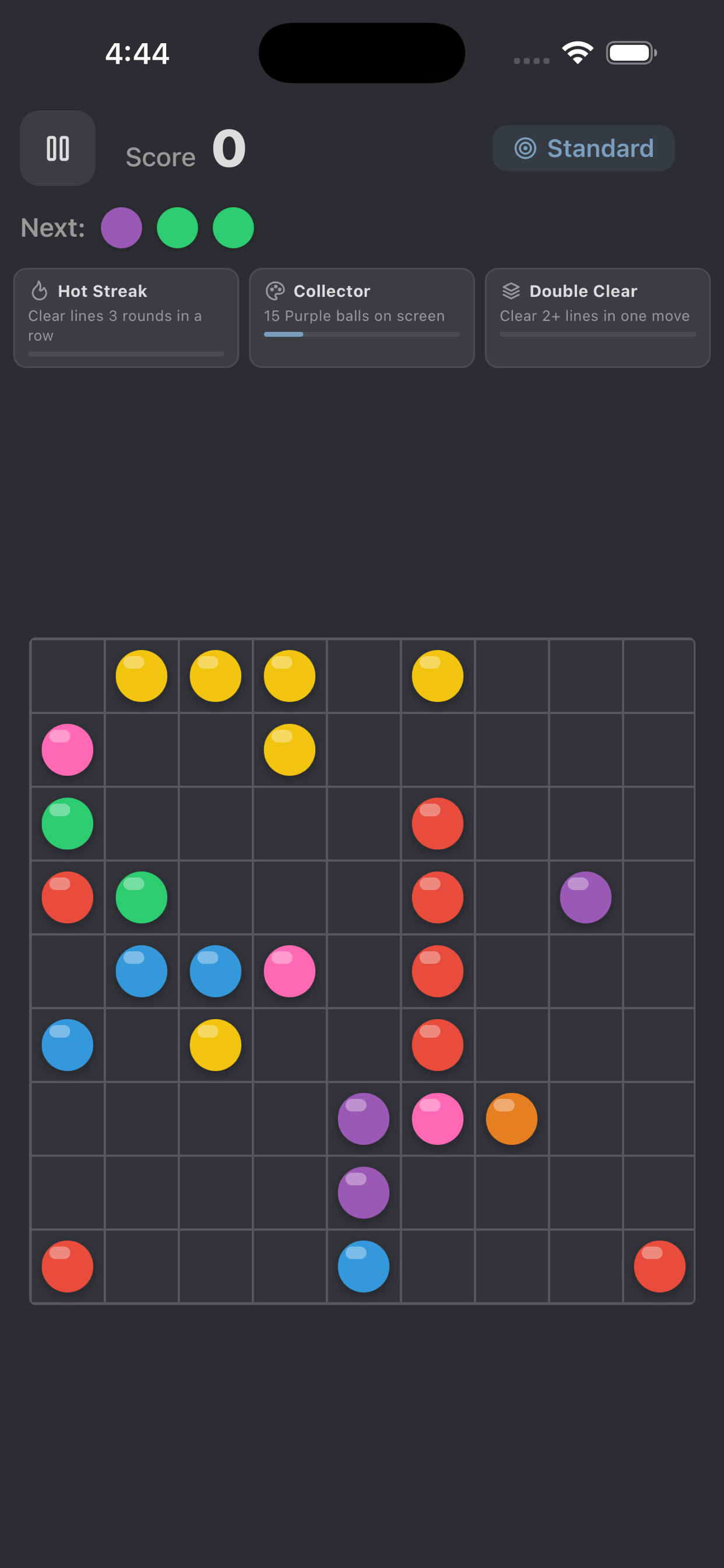724x1568 pixels.
Task: Click the Next label above the challenges
Action: (53, 228)
